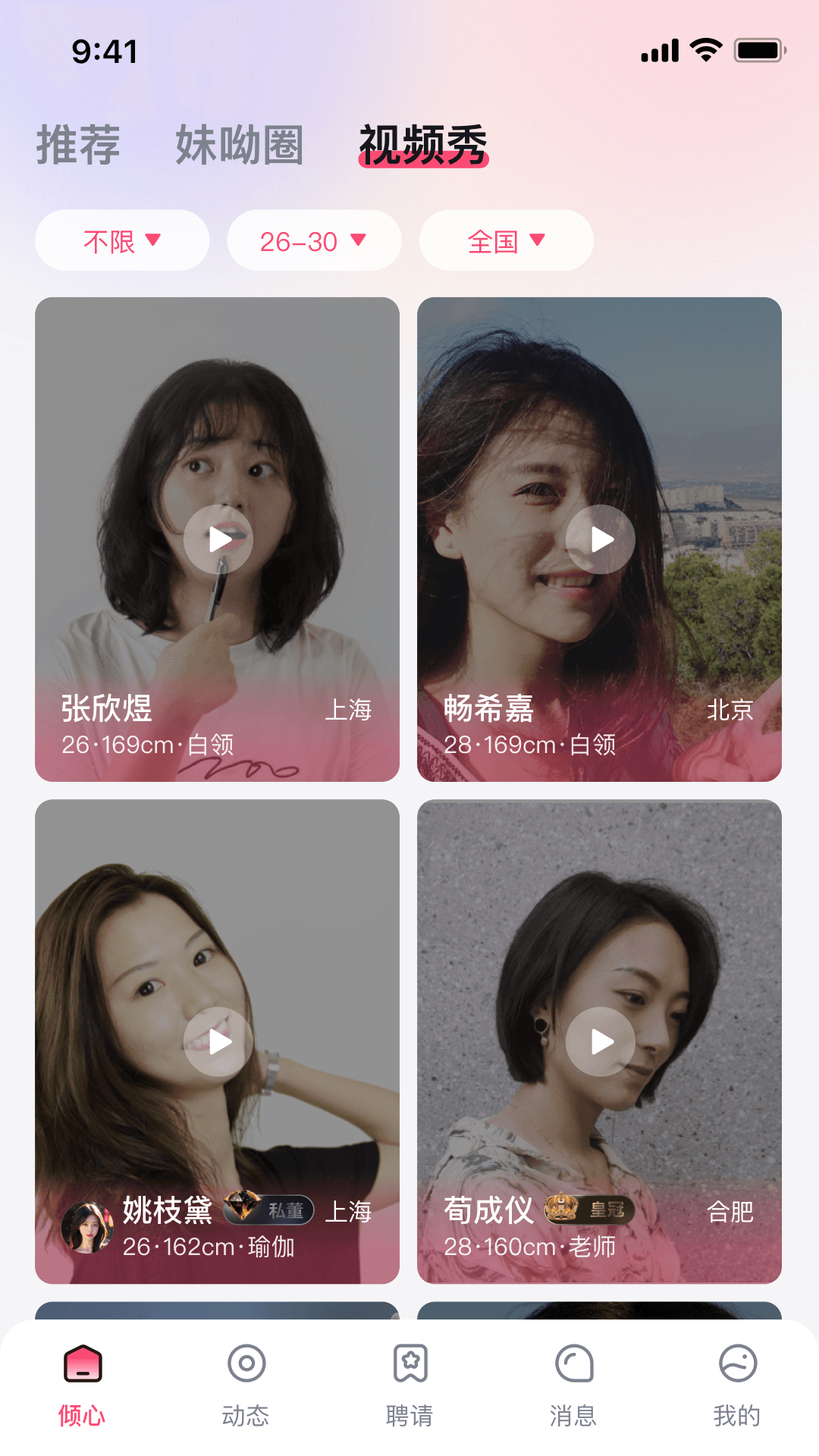The width and height of the screenshot is (819, 1456).
Task: Open the 全国 region dropdown
Action: click(x=506, y=240)
